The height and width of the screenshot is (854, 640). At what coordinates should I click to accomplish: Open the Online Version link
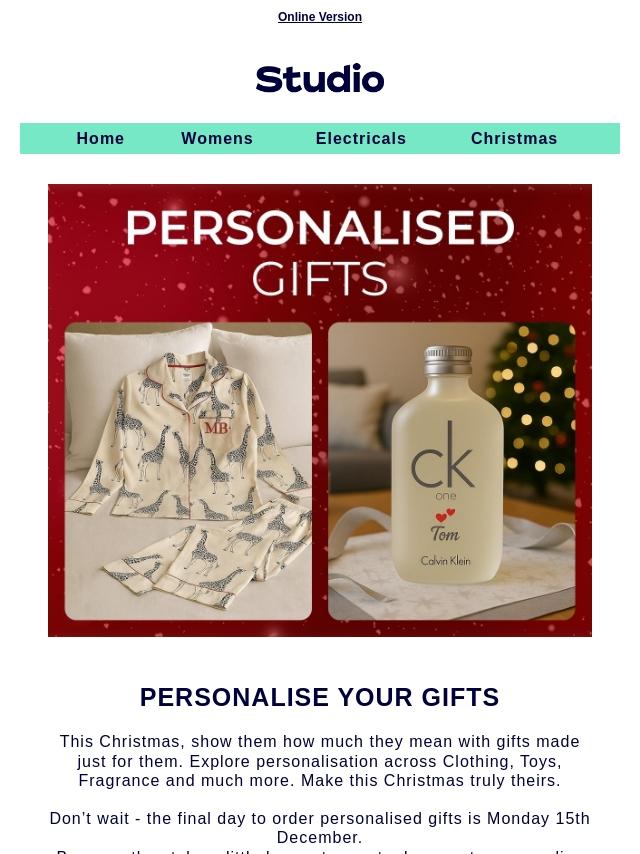[320, 17]
